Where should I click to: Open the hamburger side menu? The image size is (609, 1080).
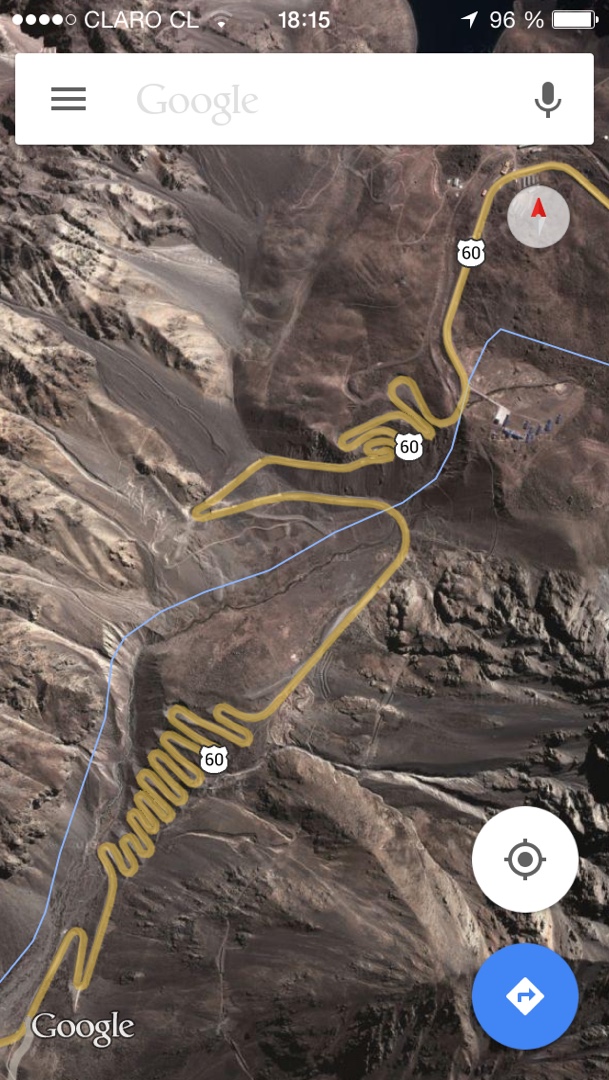68,99
